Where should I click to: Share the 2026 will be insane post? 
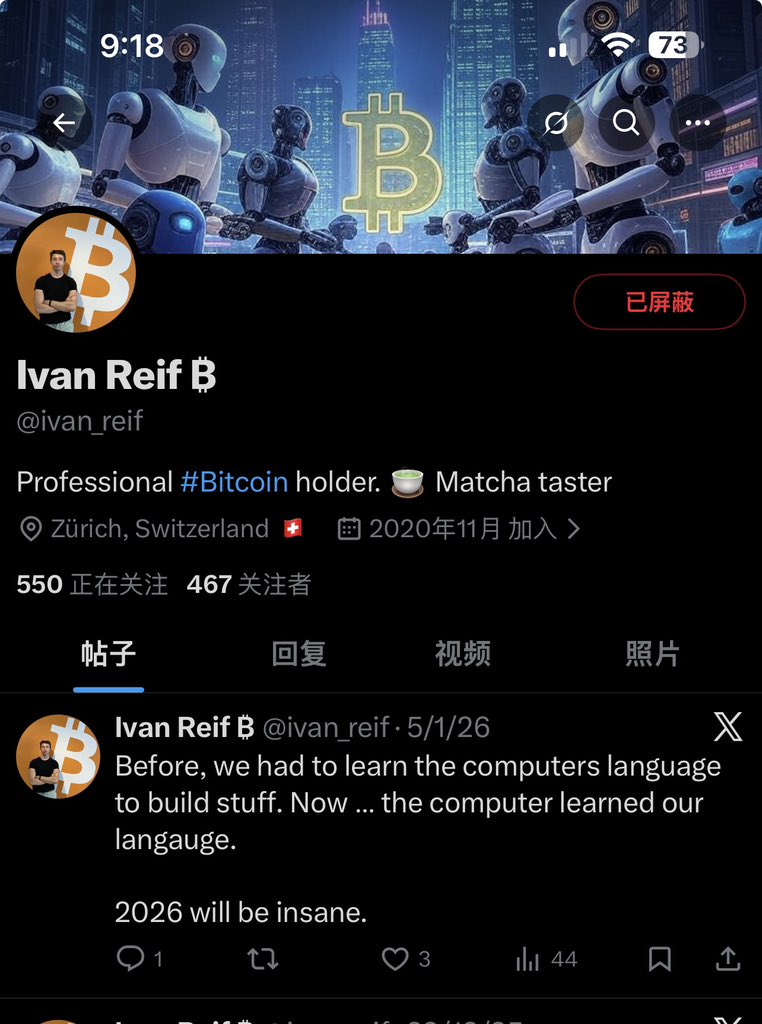(x=728, y=959)
